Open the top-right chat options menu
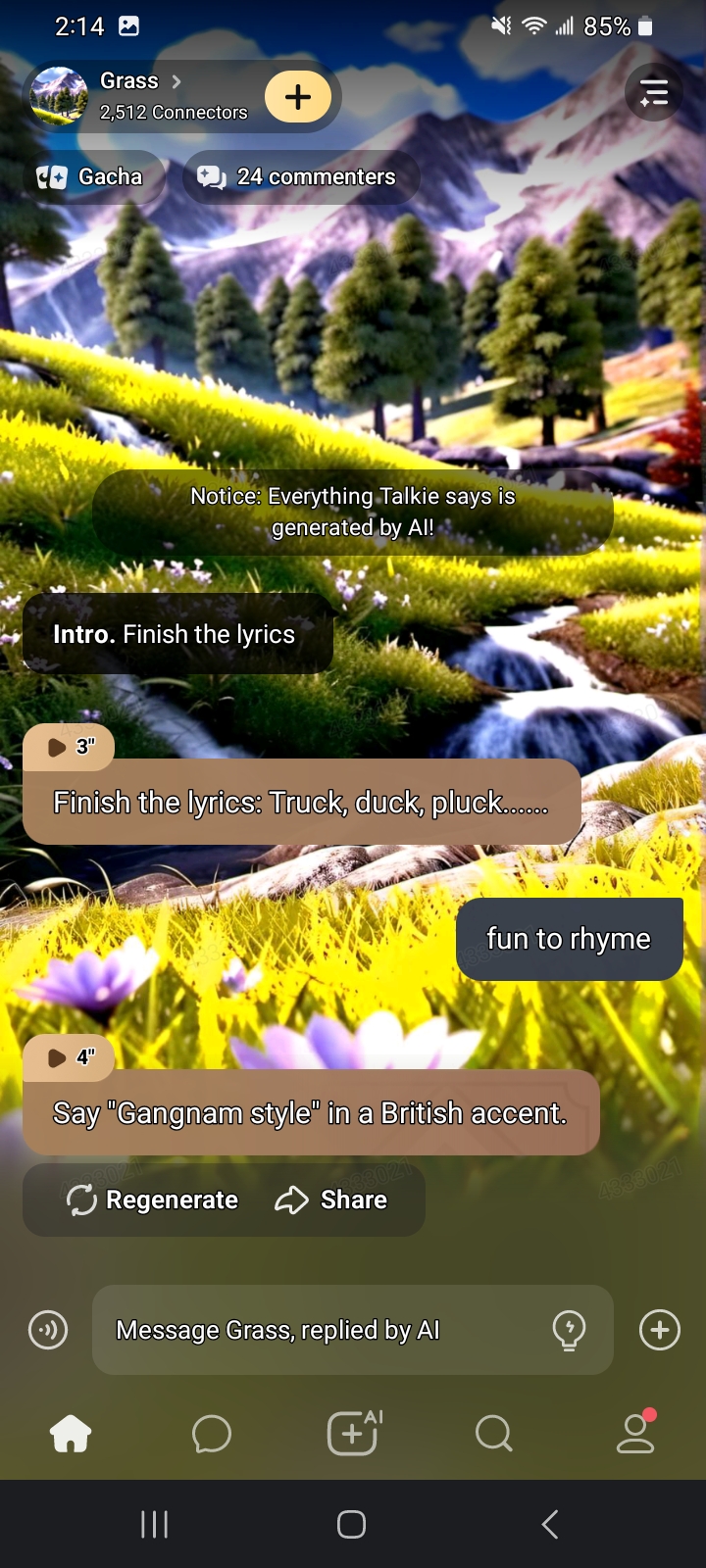The image size is (706, 1568). coord(654,94)
